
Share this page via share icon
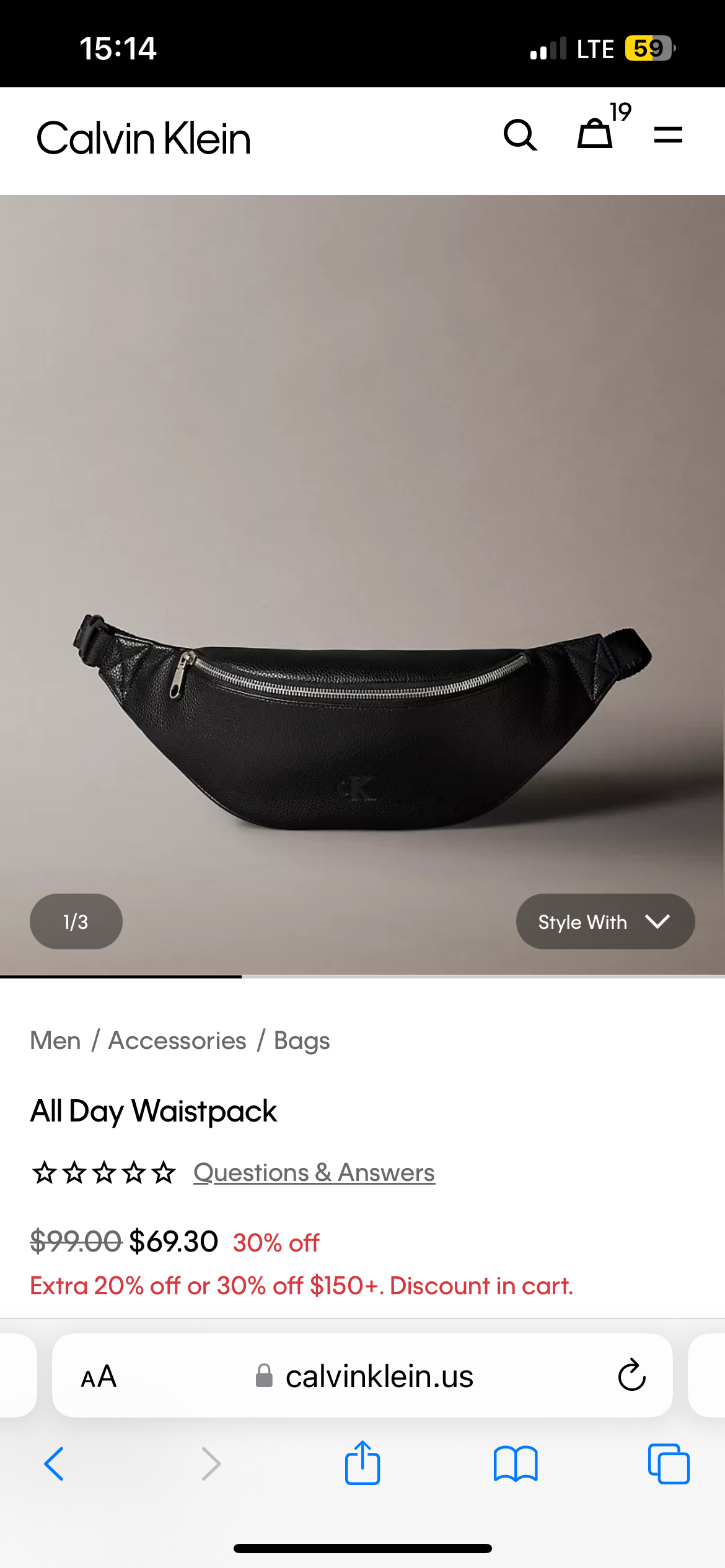click(362, 1463)
